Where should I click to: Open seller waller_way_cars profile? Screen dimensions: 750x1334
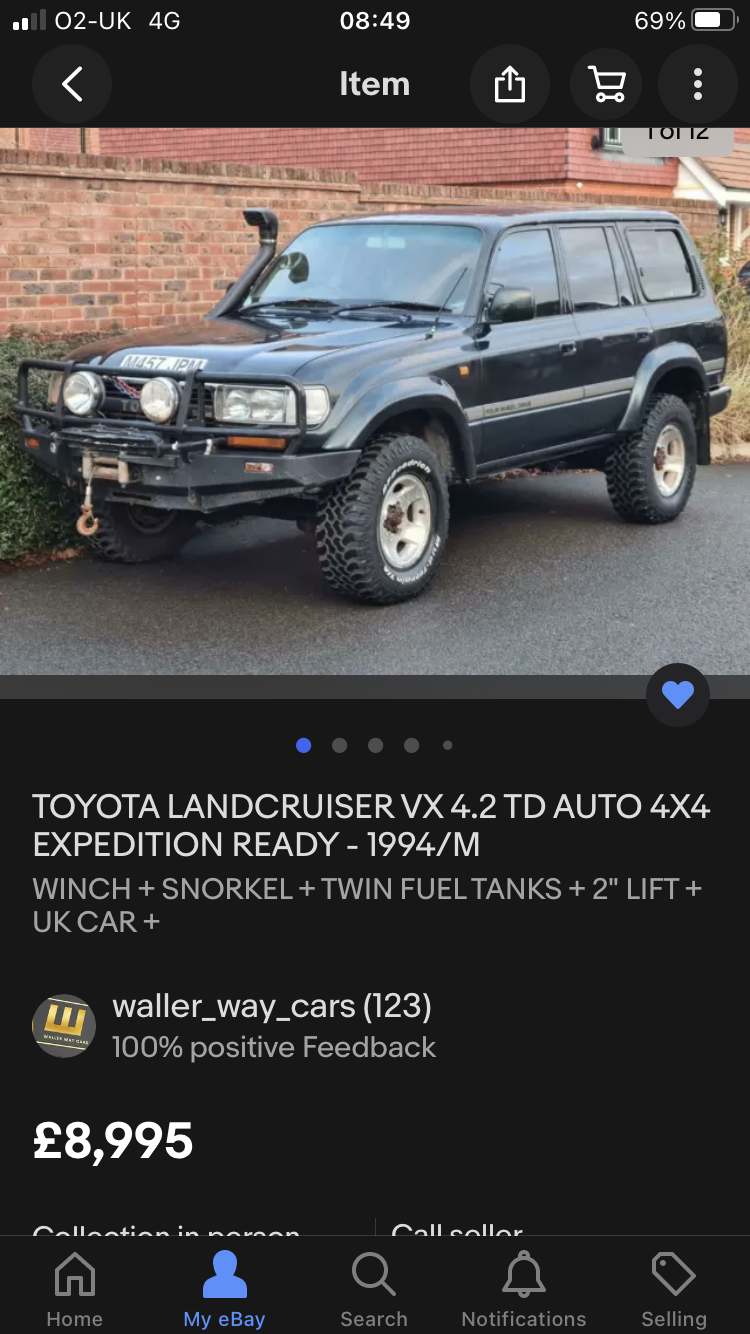coord(270,1006)
